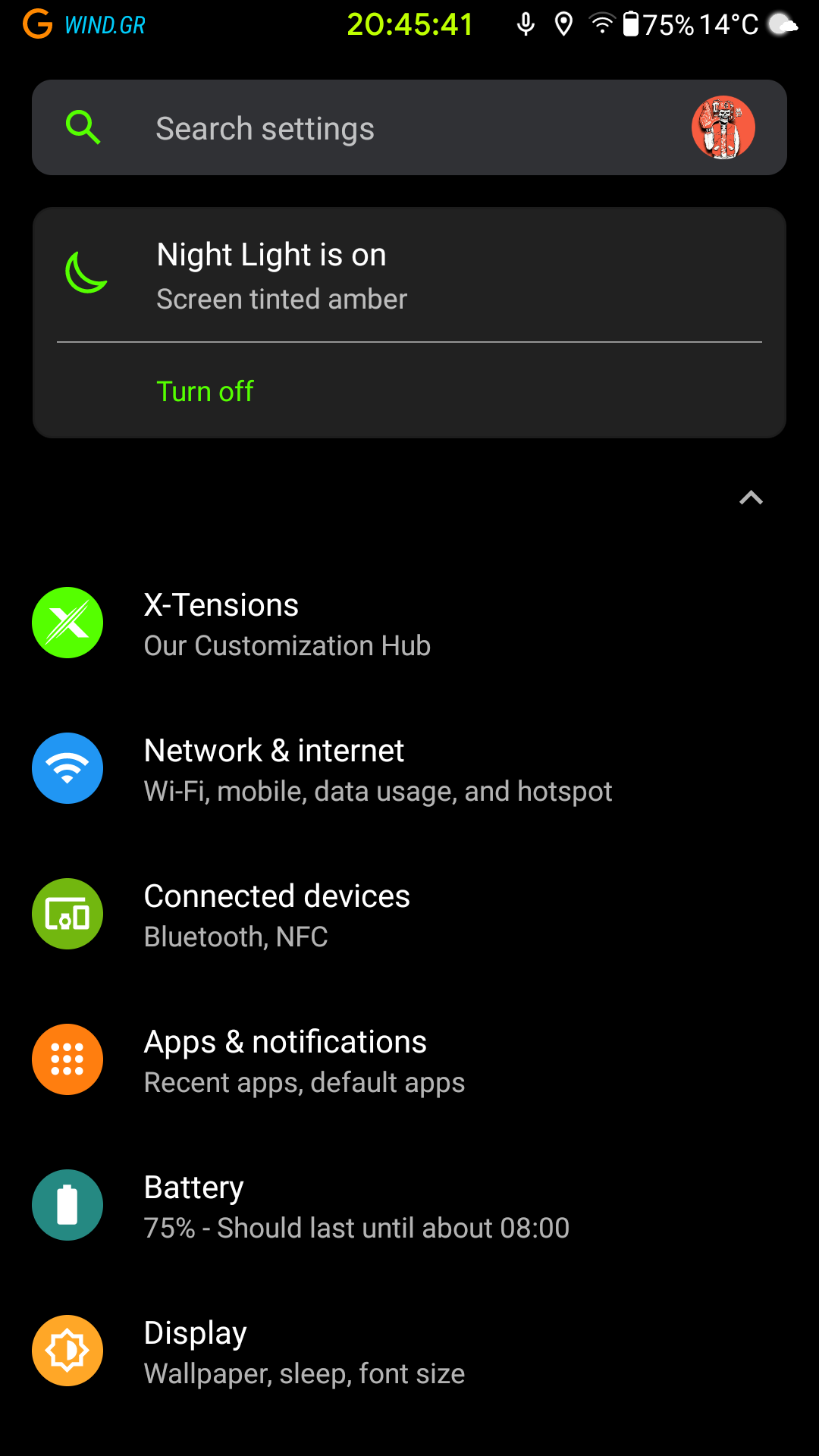
Task: Open Network & internet settings
Action: 409,769
